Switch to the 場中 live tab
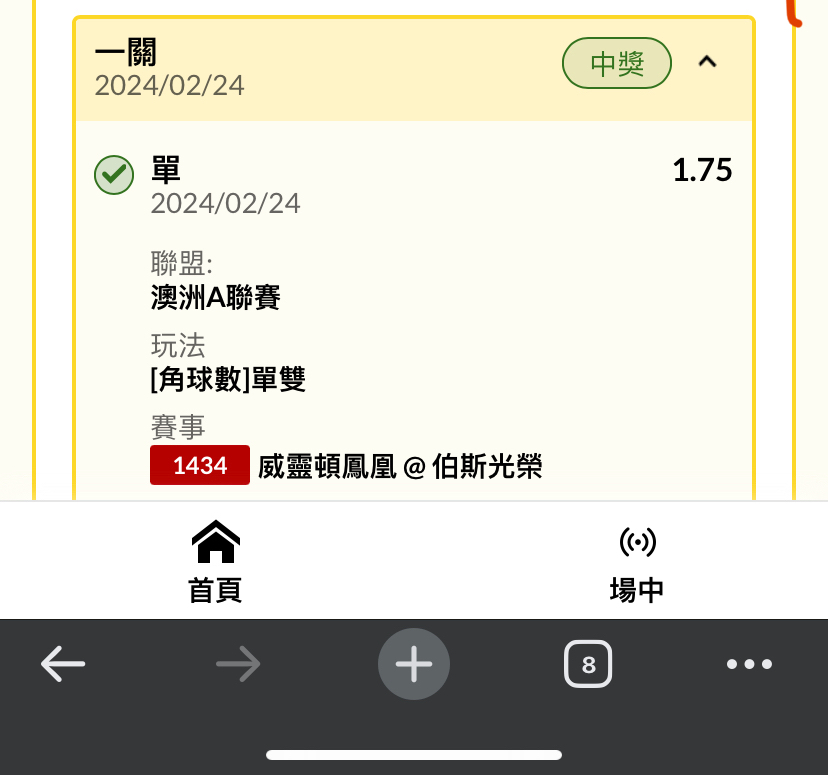 pos(637,562)
